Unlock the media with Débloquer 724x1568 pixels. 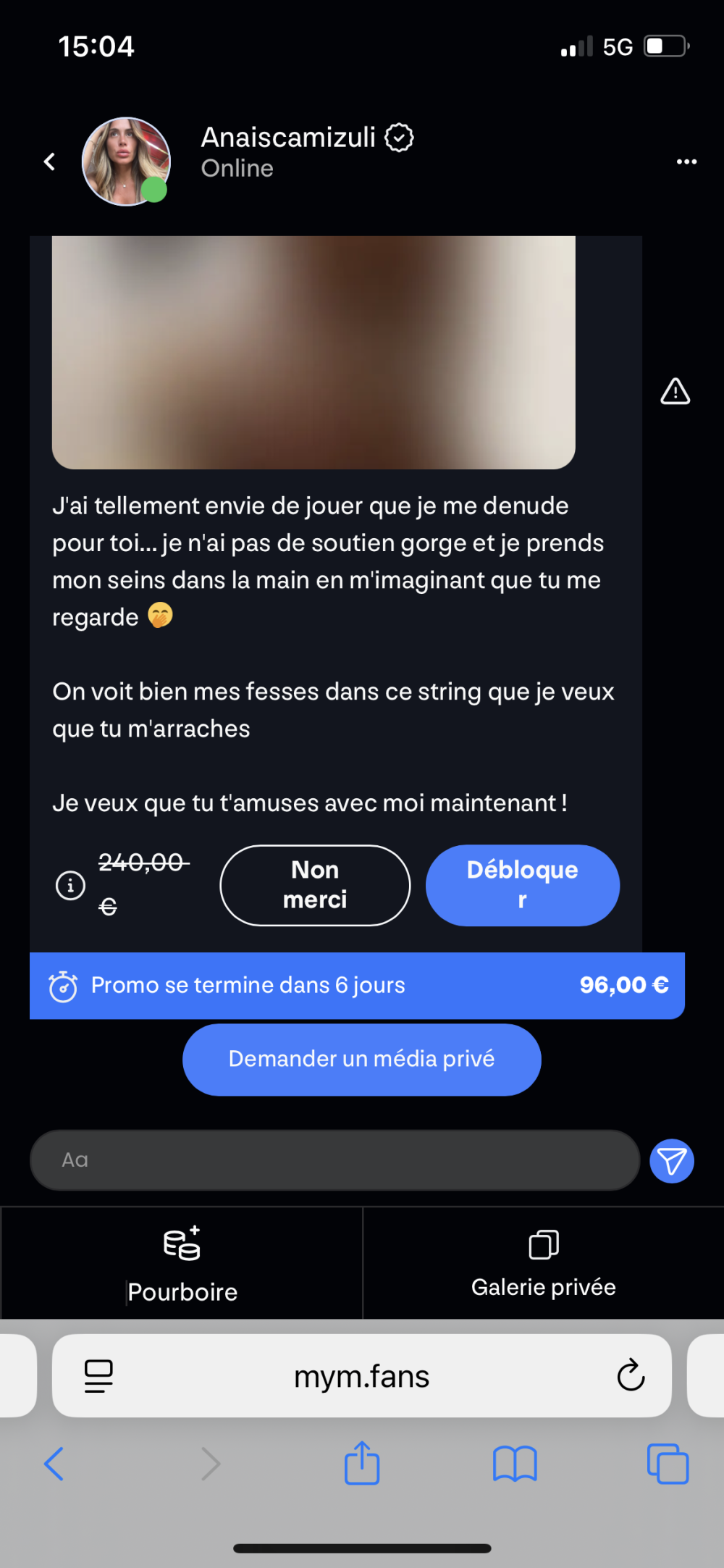coord(522,885)
